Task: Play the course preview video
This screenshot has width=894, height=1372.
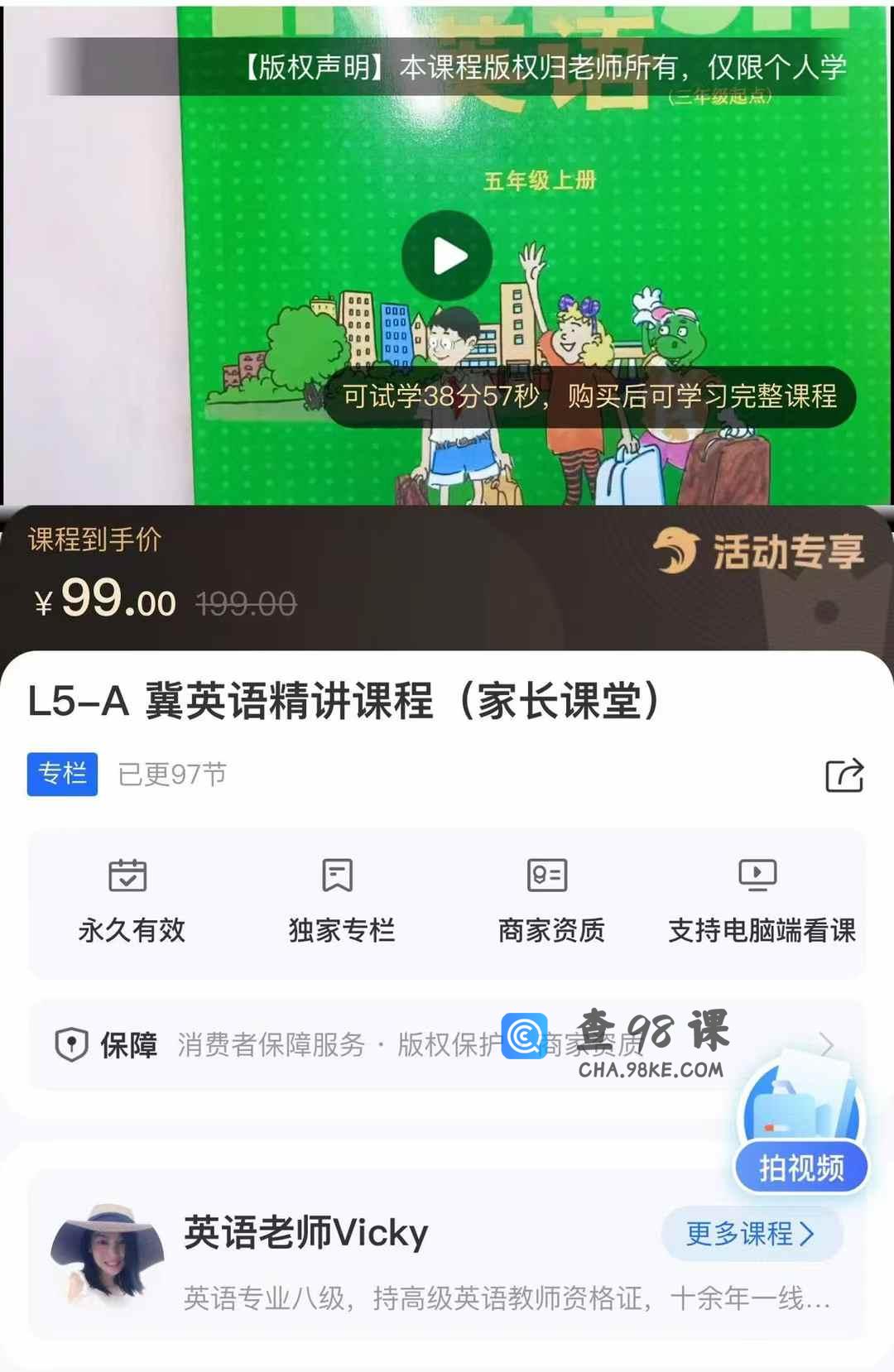Action: (447, 256)
